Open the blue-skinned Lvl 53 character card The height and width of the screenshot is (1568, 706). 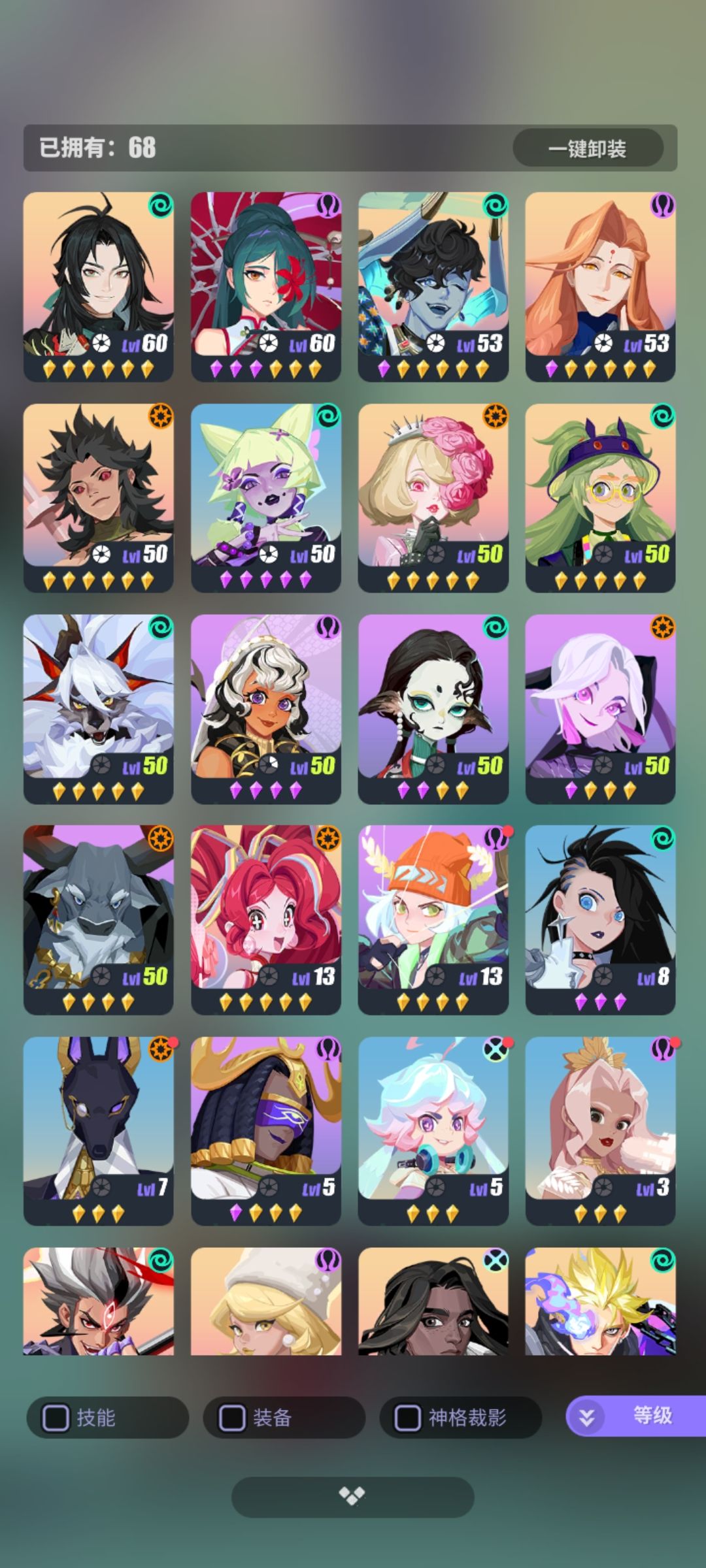(433, 287)
